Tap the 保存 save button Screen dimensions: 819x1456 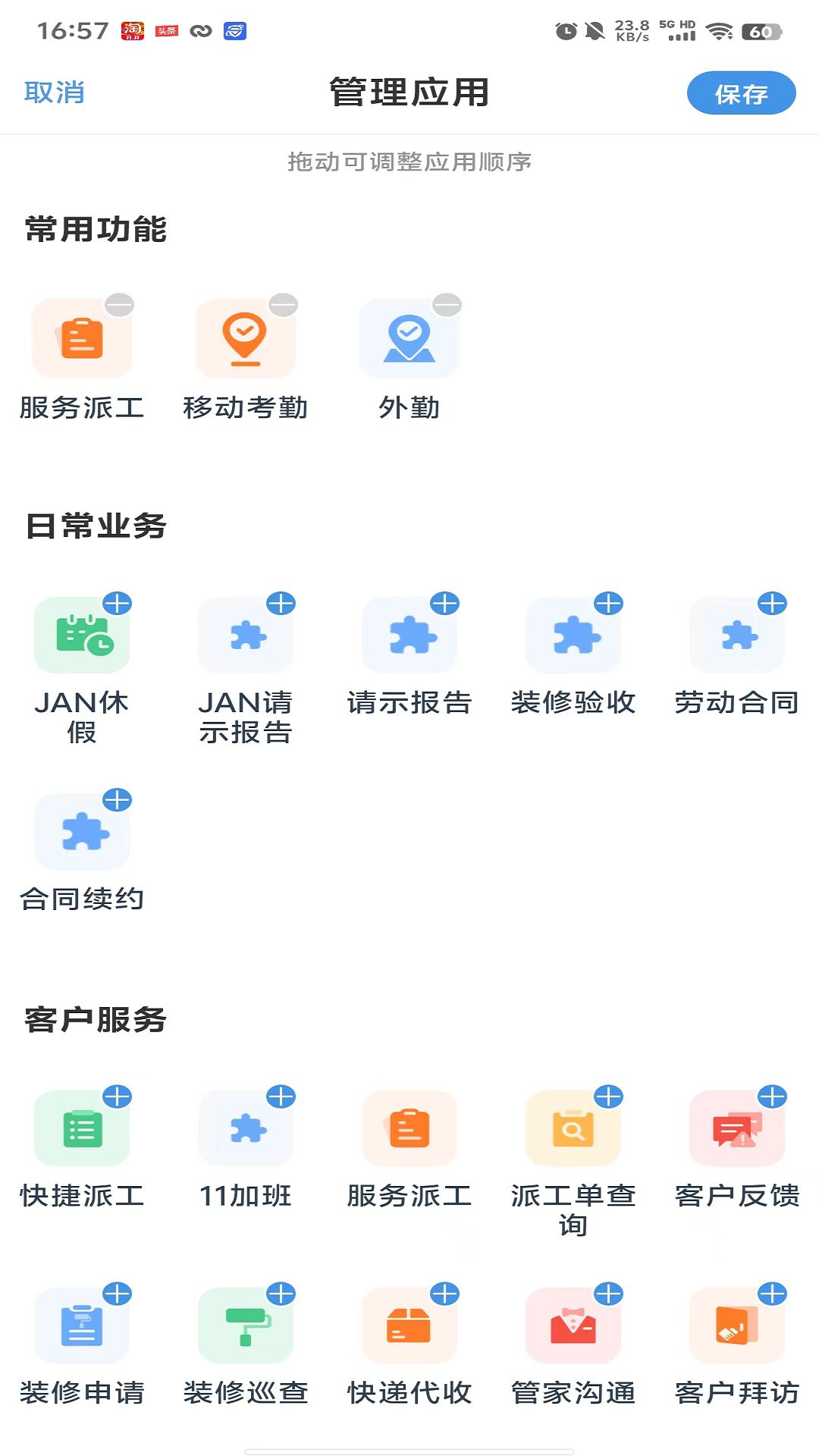[x=741, y=93]
